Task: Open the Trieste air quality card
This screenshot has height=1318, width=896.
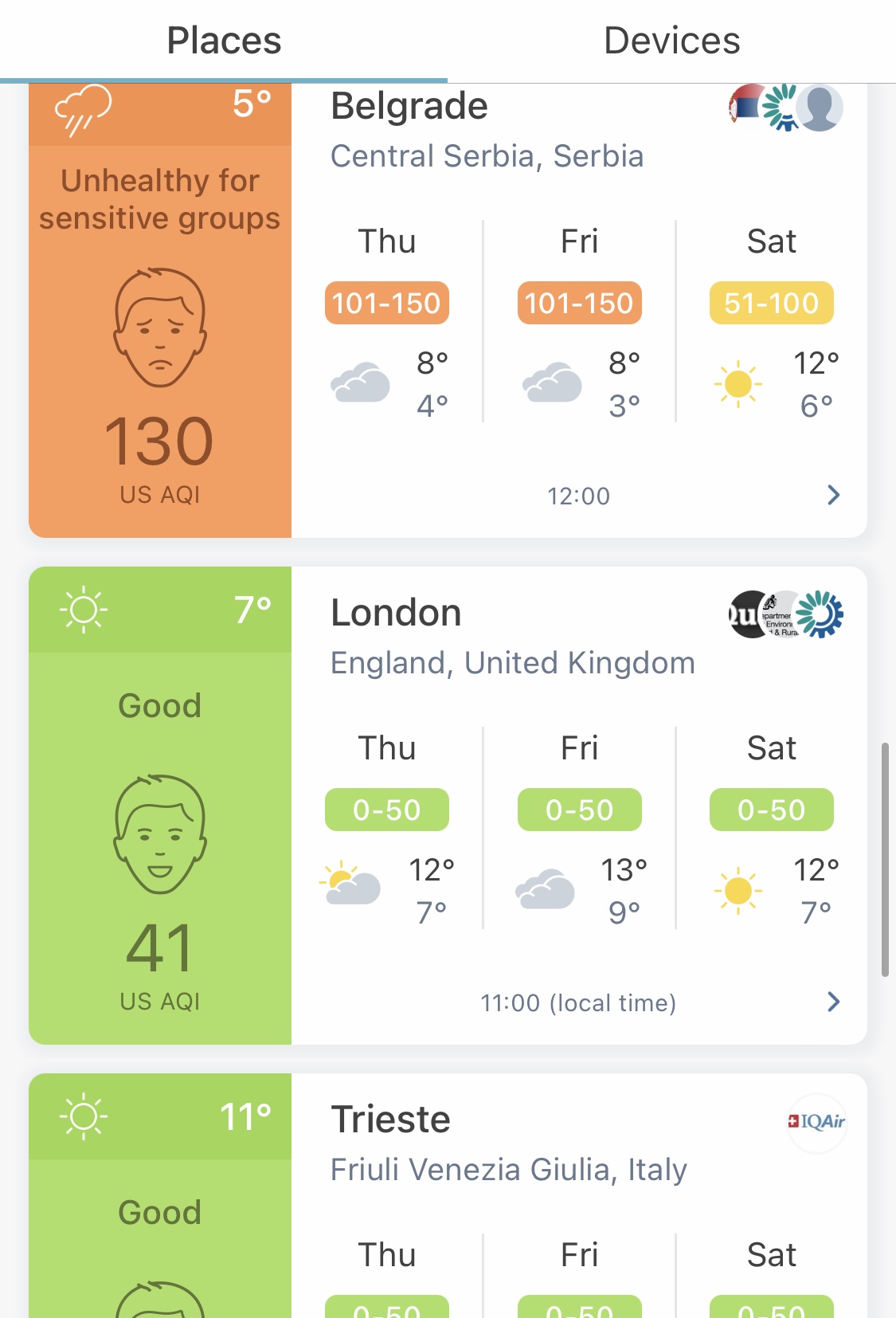Action: (448, 1195)
